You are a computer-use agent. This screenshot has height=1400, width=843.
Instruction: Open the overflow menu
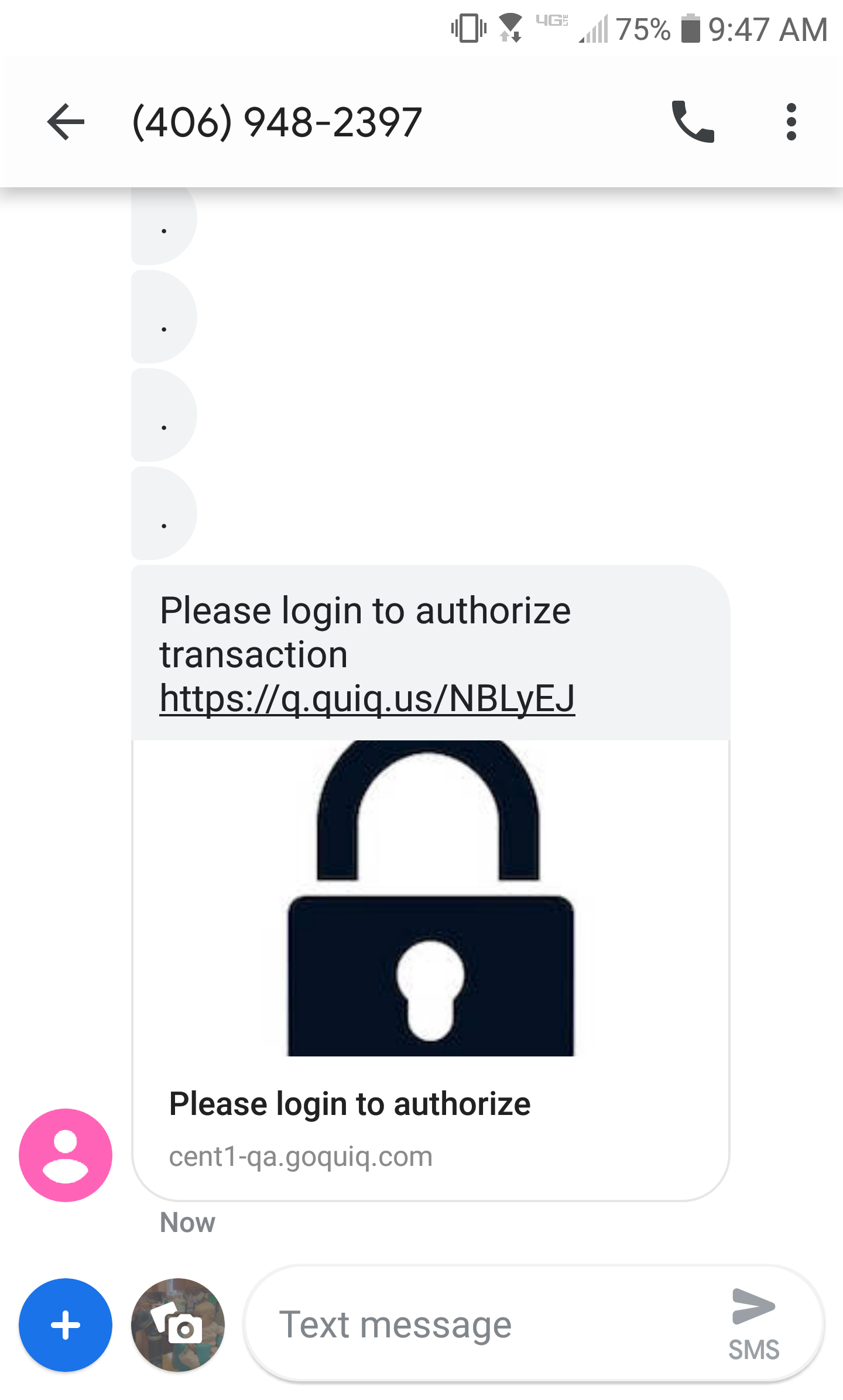791,122
